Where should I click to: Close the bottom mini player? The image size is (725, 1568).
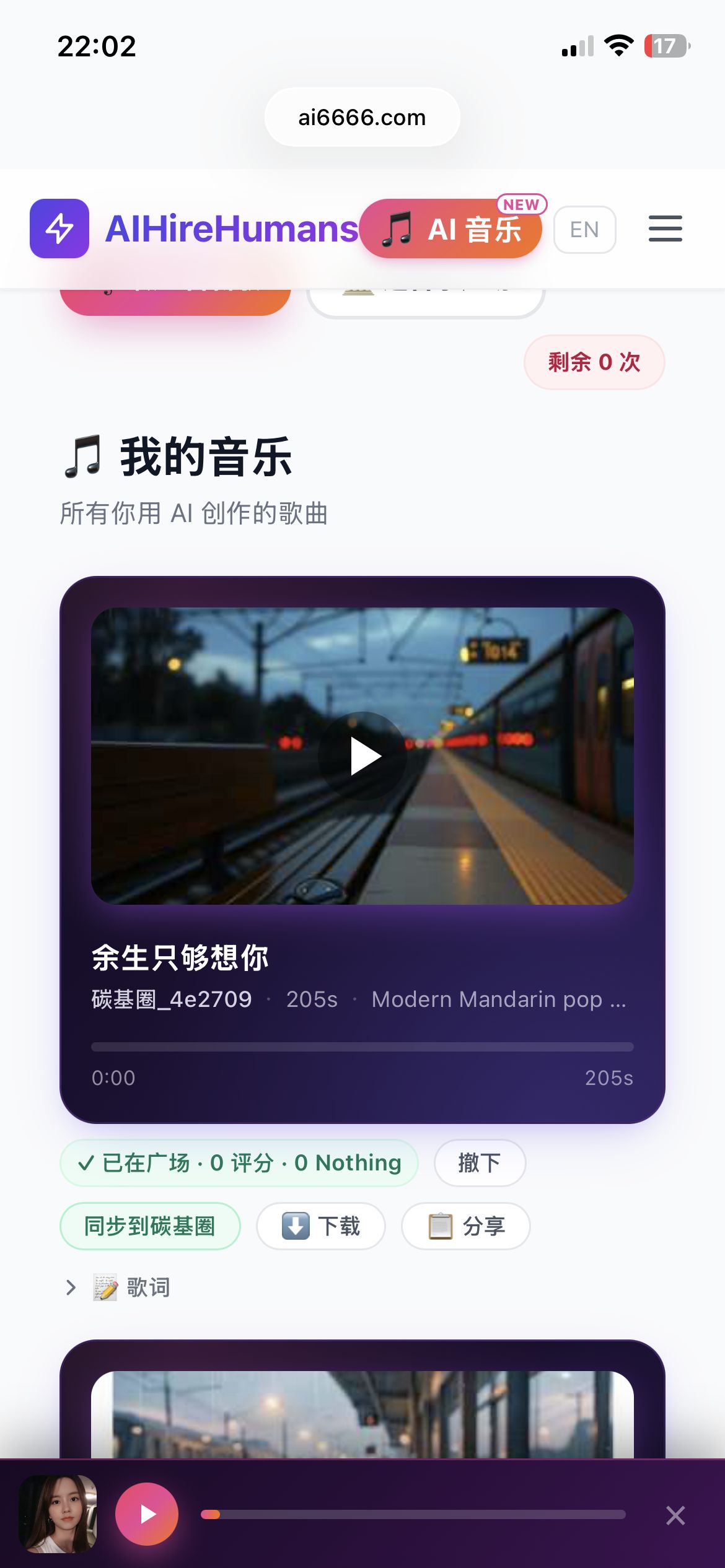coord(675,1515)
